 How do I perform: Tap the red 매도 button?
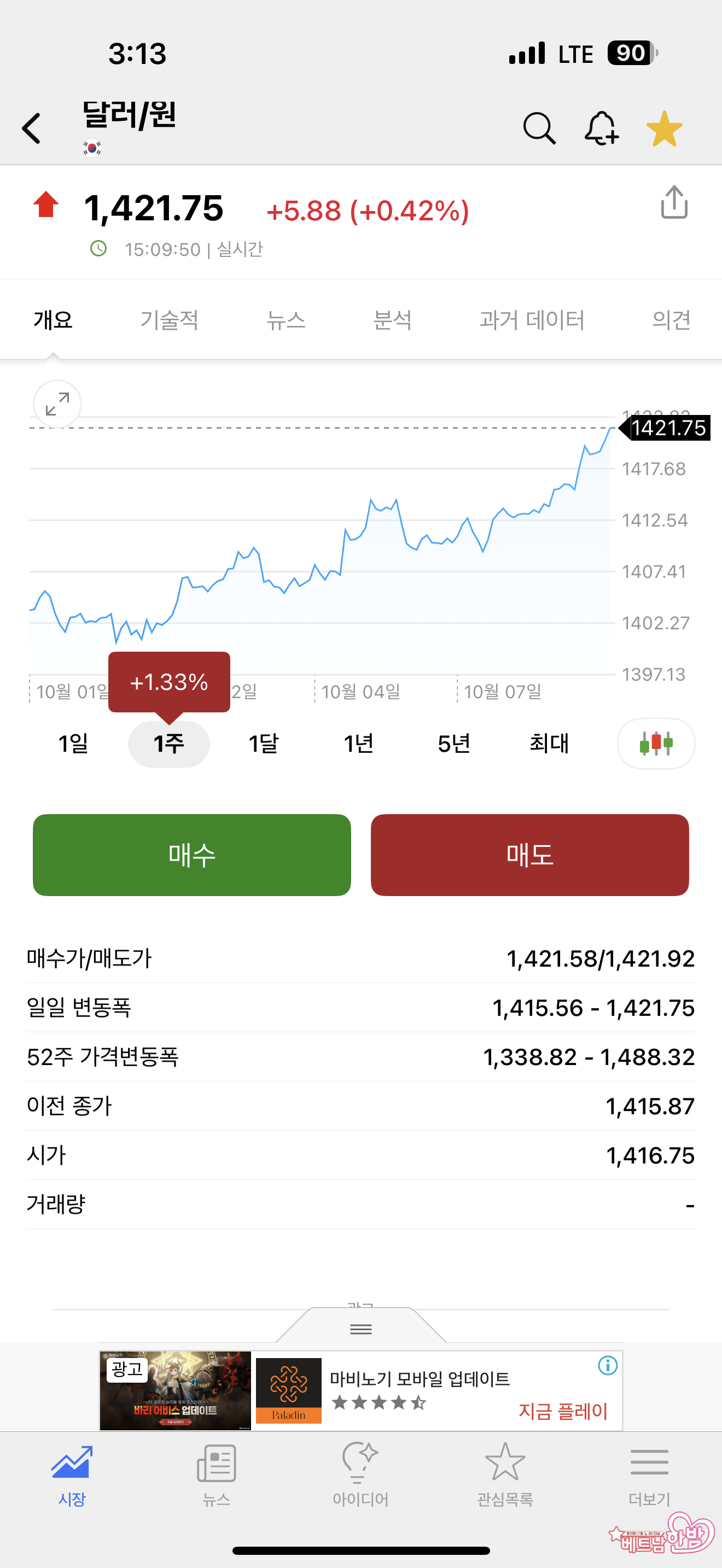[x=529, y=855]
